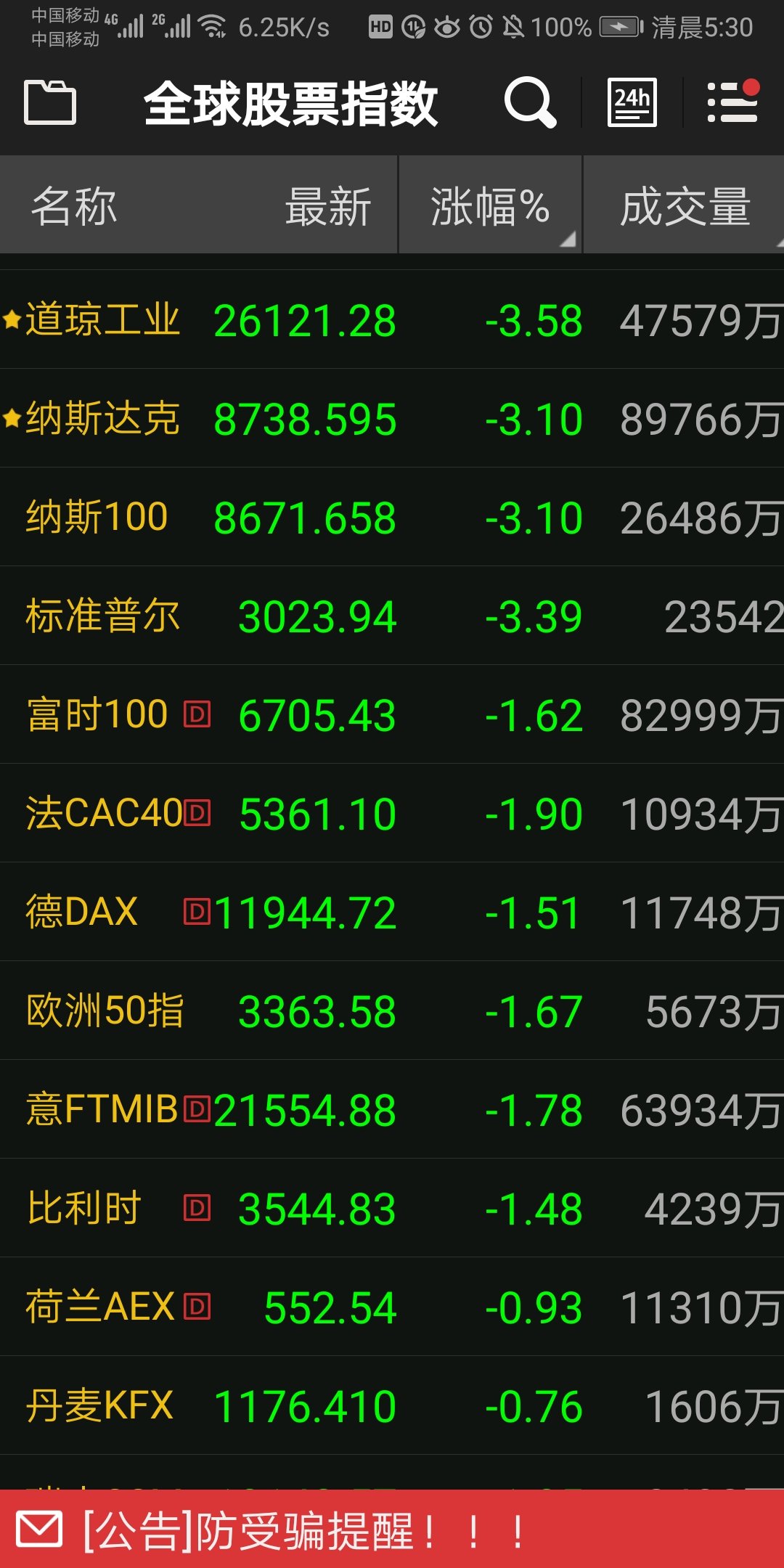
Task: View 纳斯100 index details
Action: [x=392, y=518]
